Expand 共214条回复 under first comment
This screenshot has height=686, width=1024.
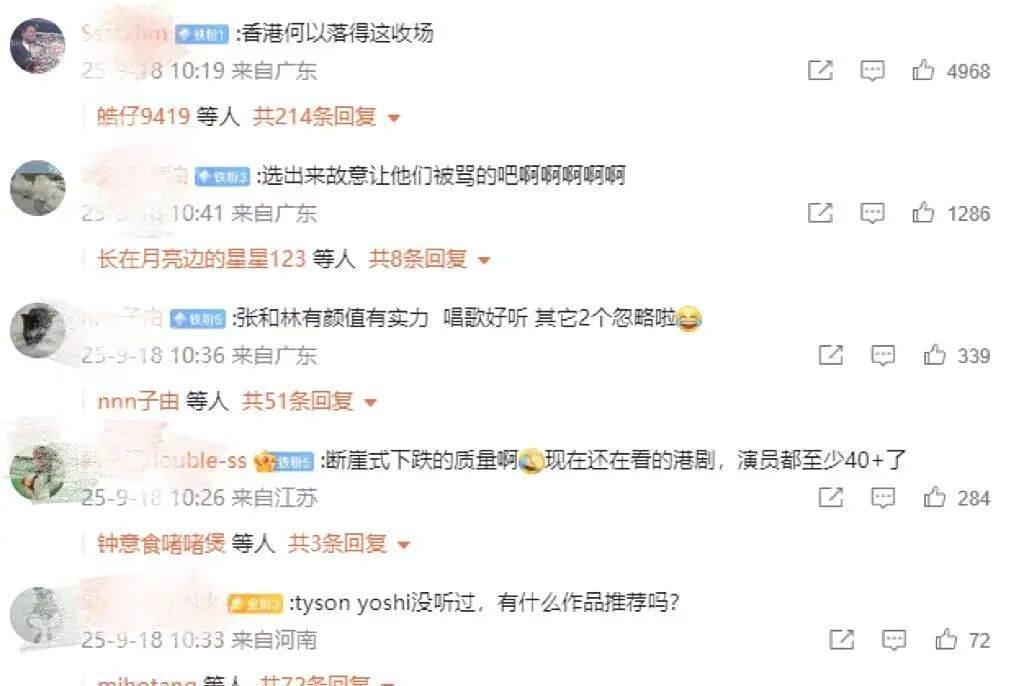click(x=326, y=117)
